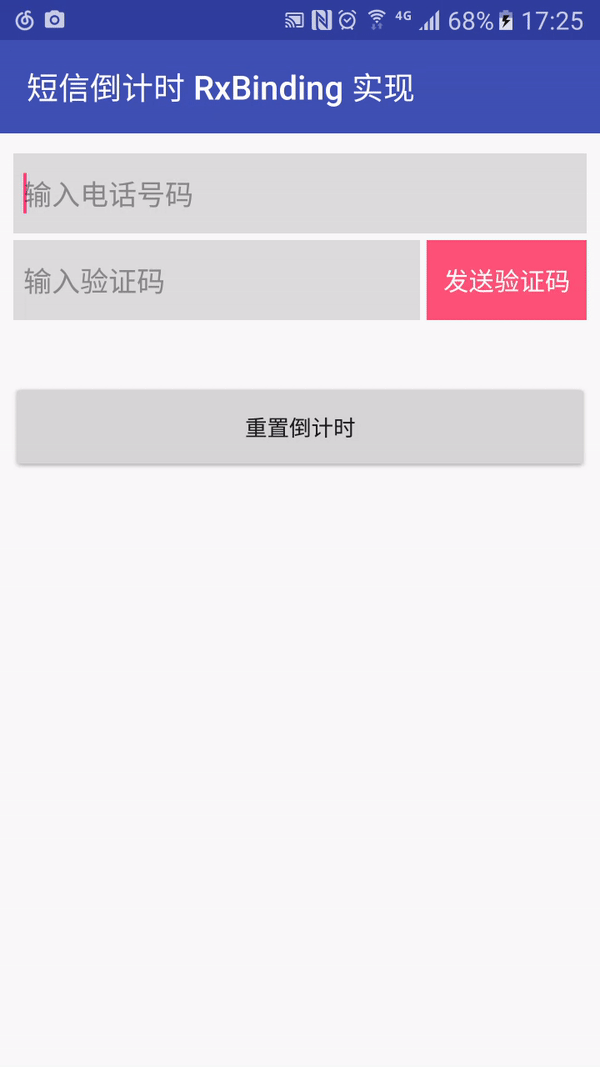Image resolution: width=600 pixels, height=1067 pixels.
Task: Reset countdown via 重置倒计时 button
Action: tap(300, 428)
